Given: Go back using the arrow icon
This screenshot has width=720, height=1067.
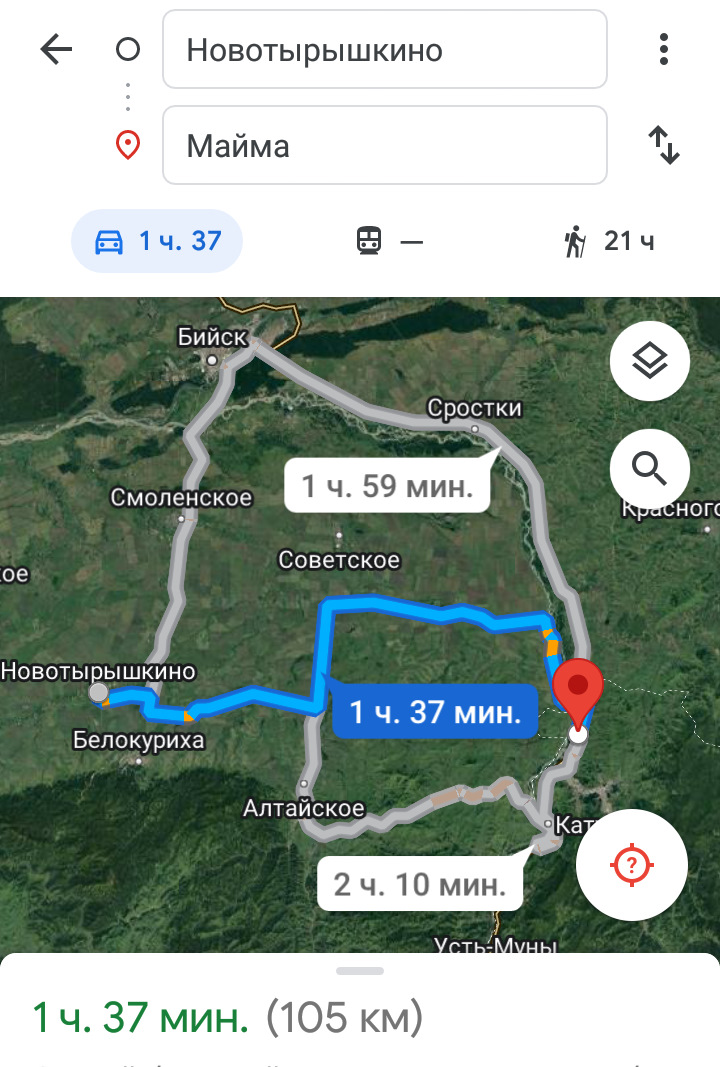Looking at the screenshot, I should [57, 50].
